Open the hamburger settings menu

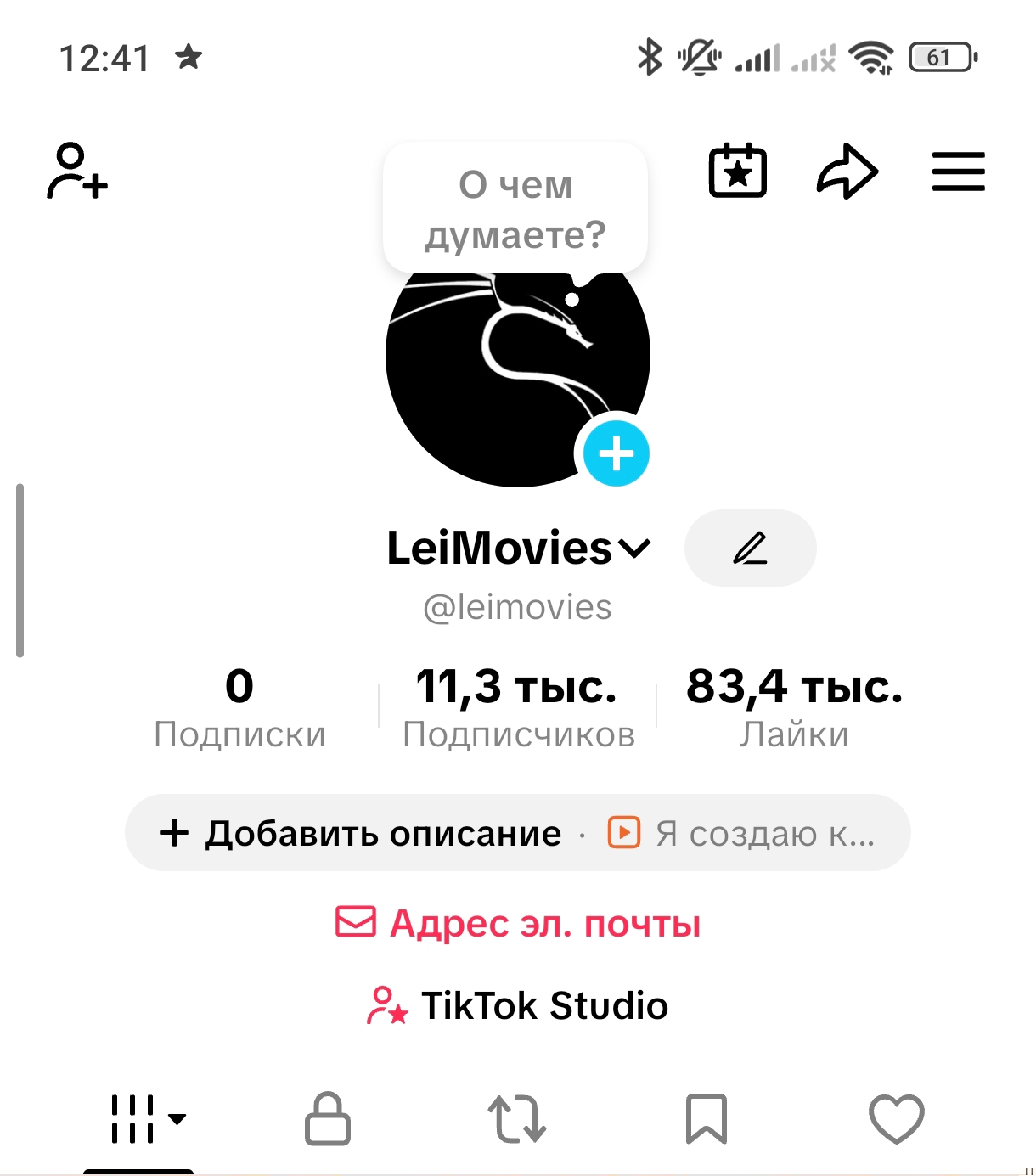click(x=958, y=171)
